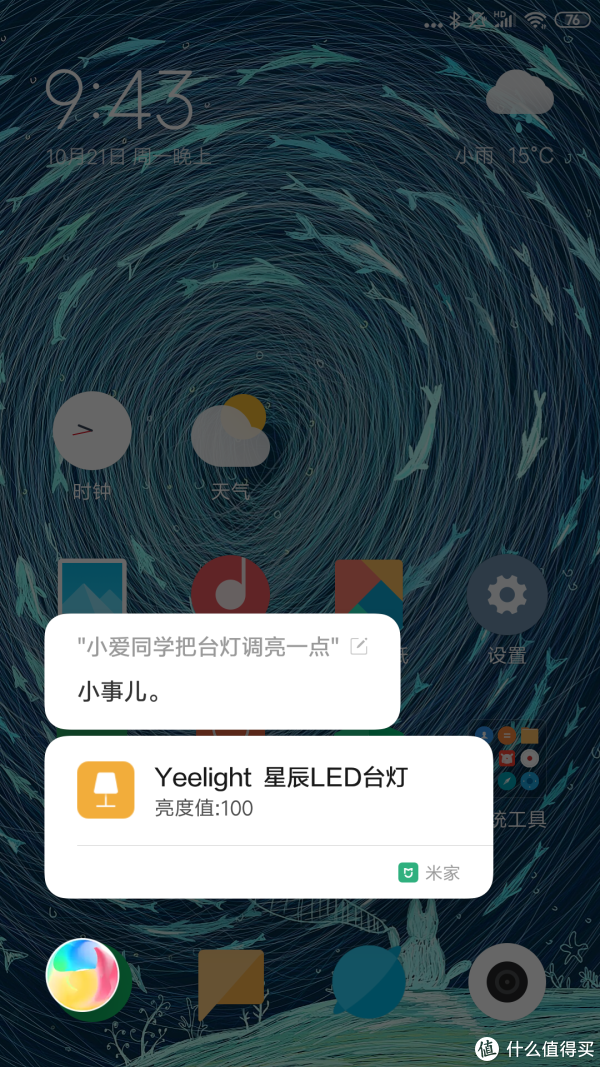Launch the camera app in the dock

click(507, 982)
